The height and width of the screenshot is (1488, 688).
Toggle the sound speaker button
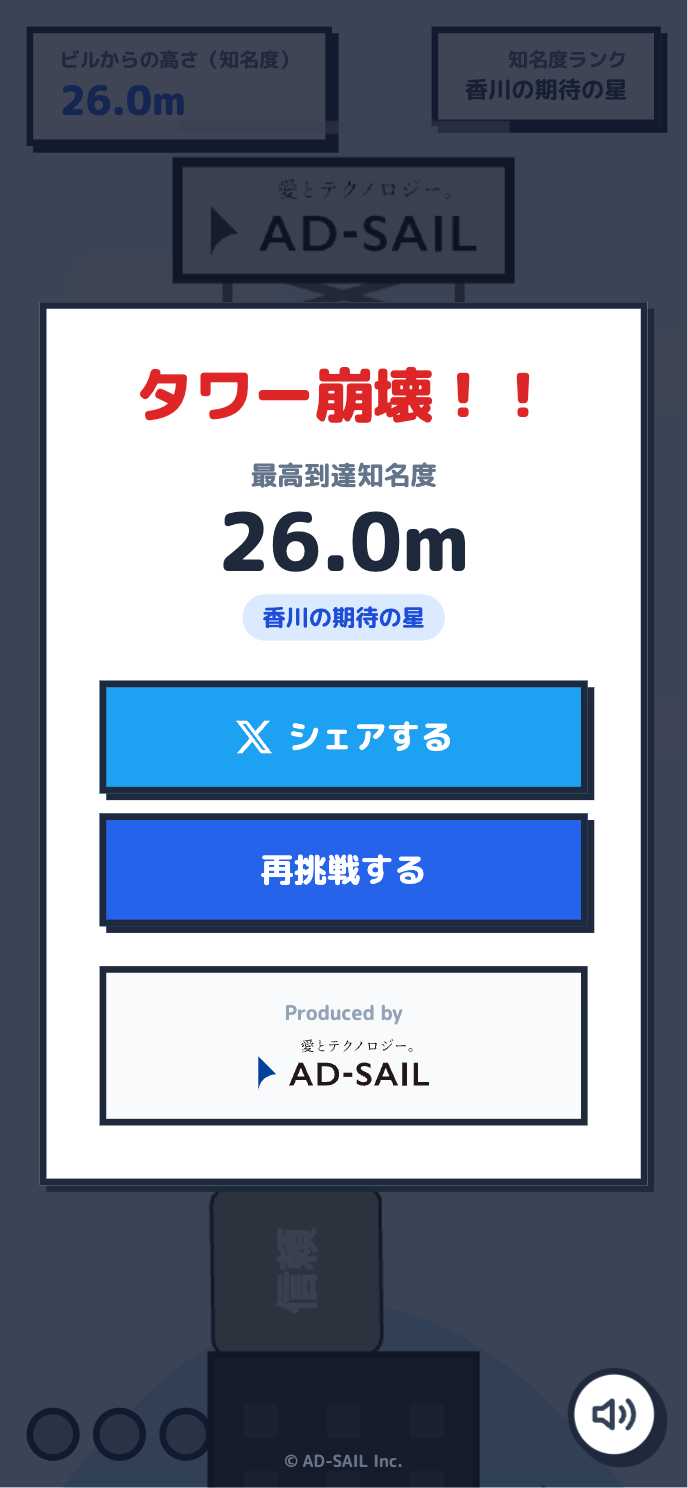click(x=614, y=1414)
